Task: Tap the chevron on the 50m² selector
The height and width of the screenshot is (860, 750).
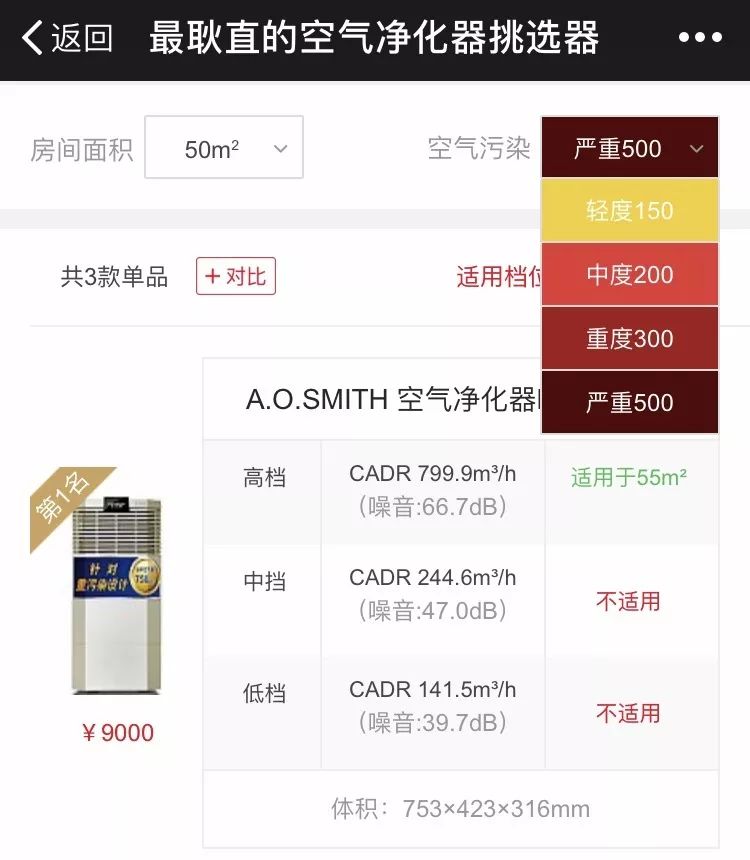Action: coord(281,147)
